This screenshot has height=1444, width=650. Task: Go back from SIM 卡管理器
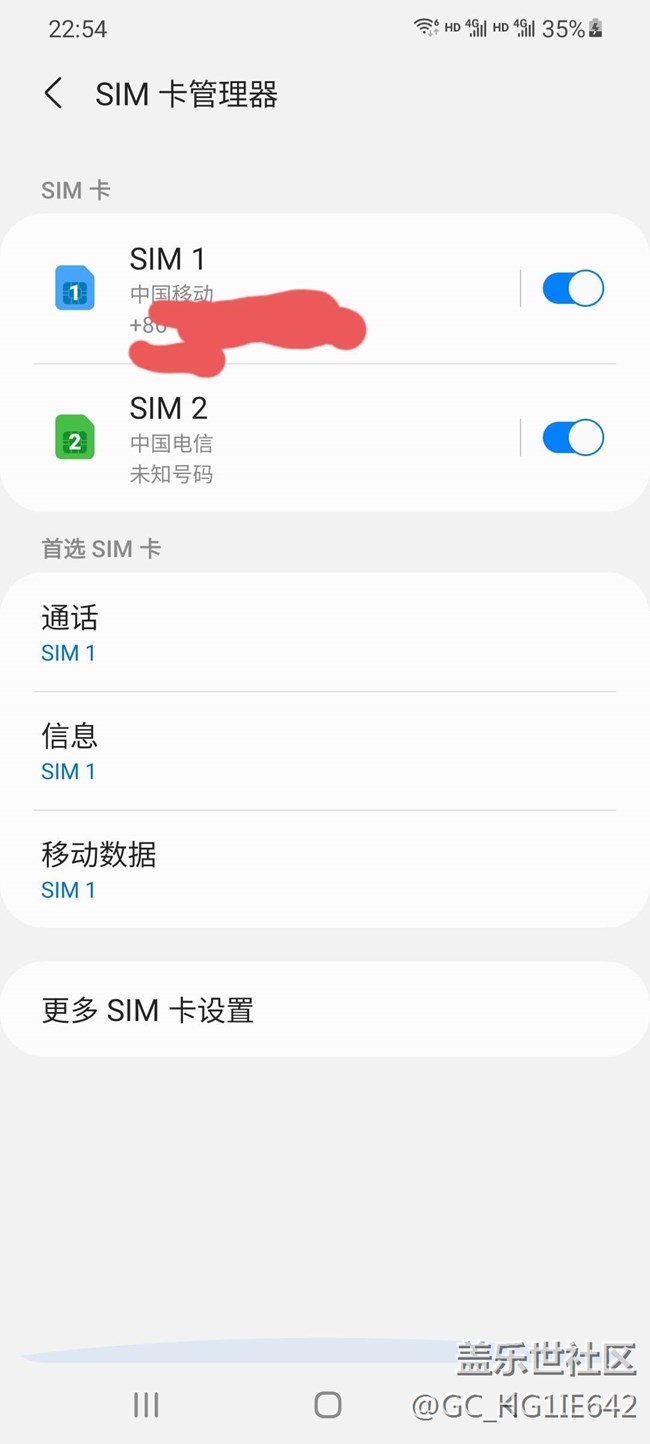click(53, 94)
